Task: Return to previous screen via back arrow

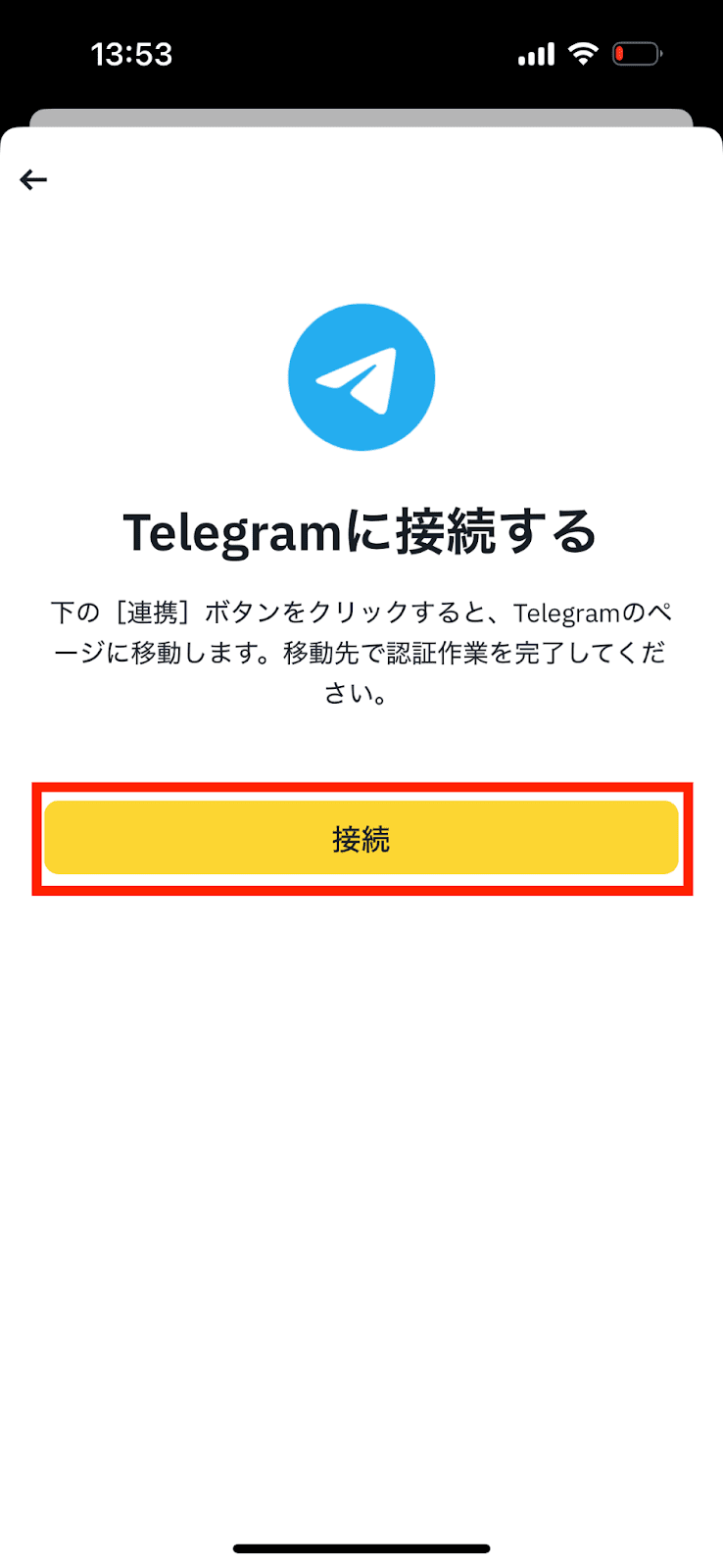Action: (34, 178)
